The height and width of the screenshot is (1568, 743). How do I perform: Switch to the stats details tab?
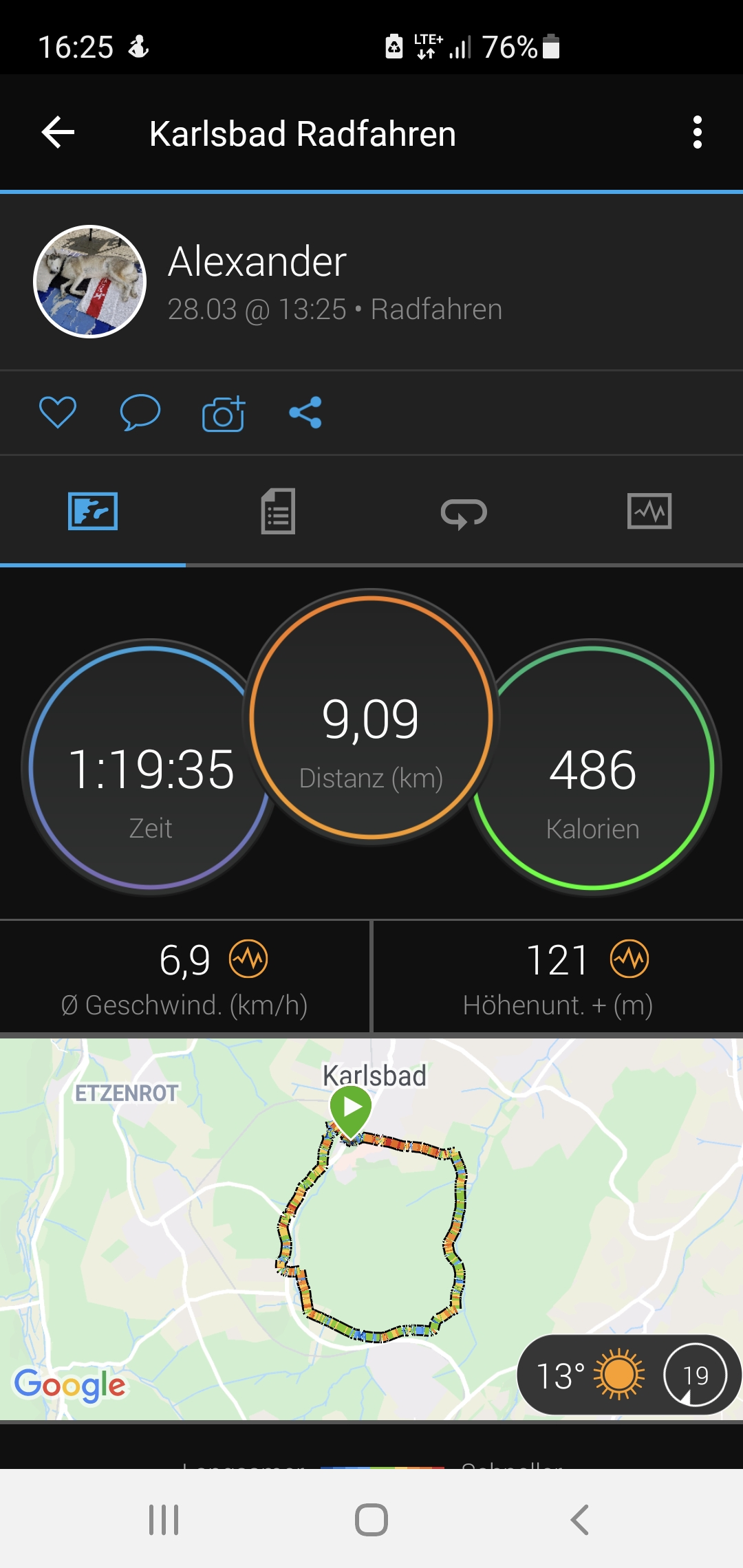point(278,512)
